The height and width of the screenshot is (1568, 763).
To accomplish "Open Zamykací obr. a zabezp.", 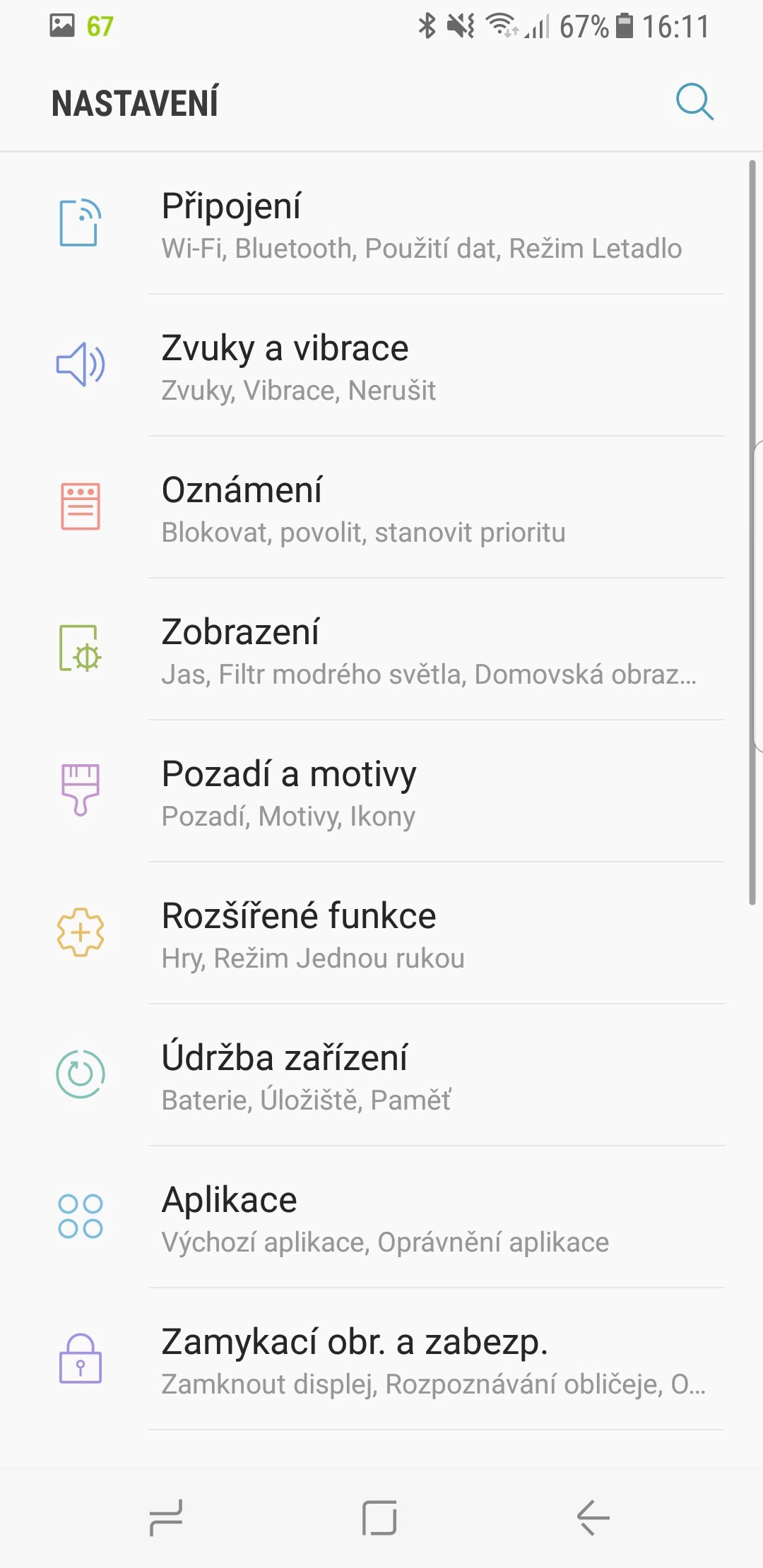I will coord(381,1360).
